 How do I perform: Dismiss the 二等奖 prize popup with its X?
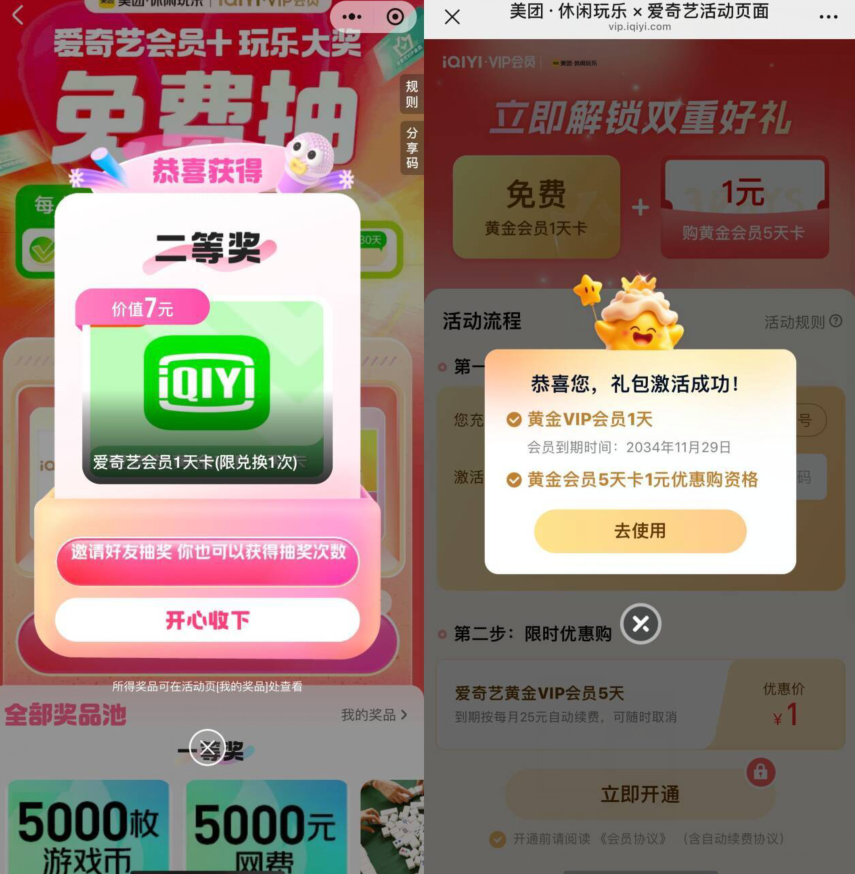pos(207,747)
